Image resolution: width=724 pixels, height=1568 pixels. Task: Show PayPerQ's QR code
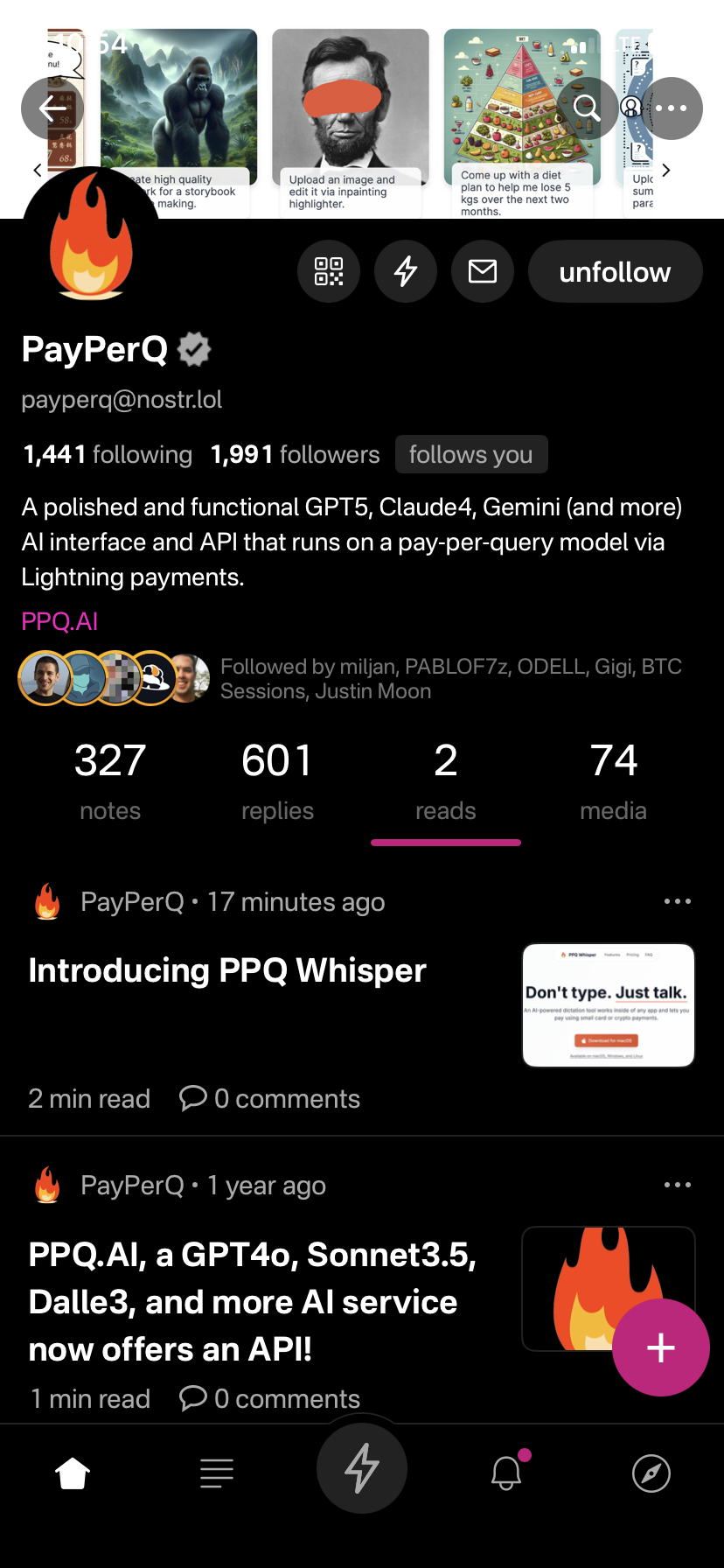pyautogui.click(x=329, y=271)
